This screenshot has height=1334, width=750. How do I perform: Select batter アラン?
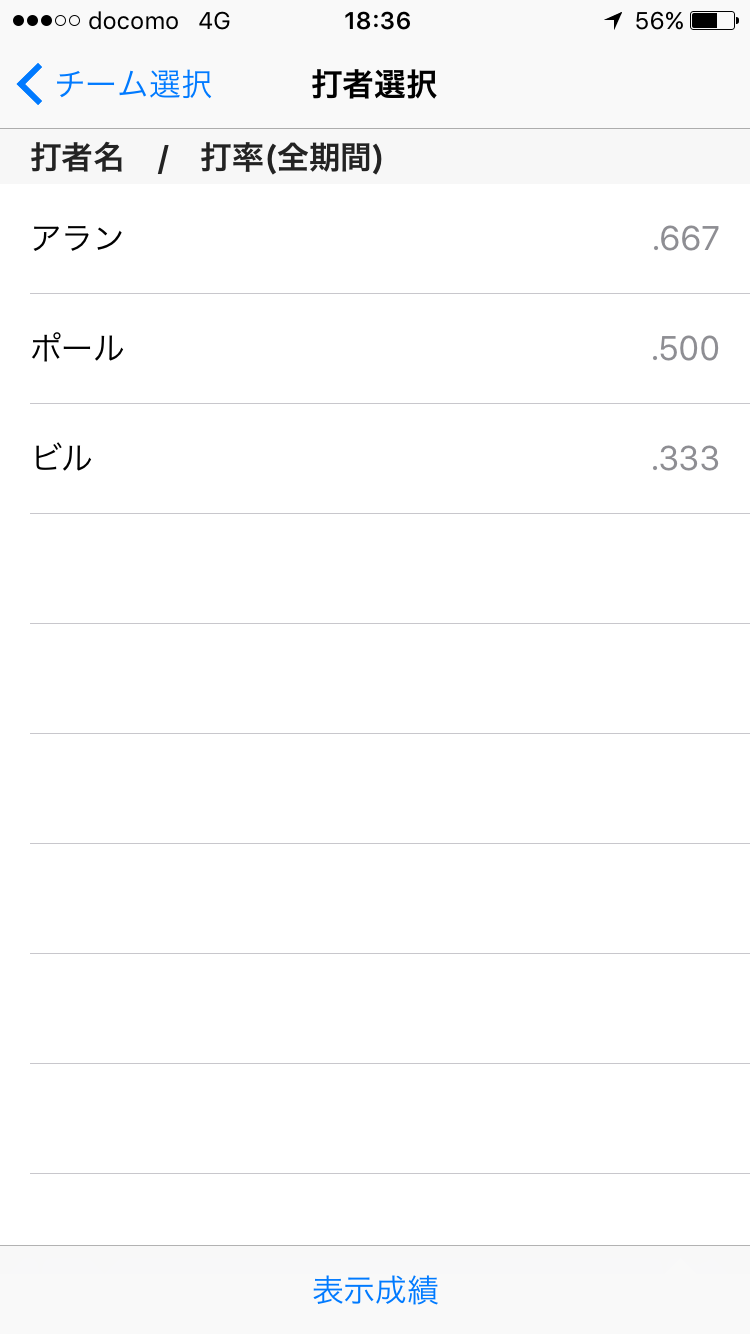(x=375, y=239)
